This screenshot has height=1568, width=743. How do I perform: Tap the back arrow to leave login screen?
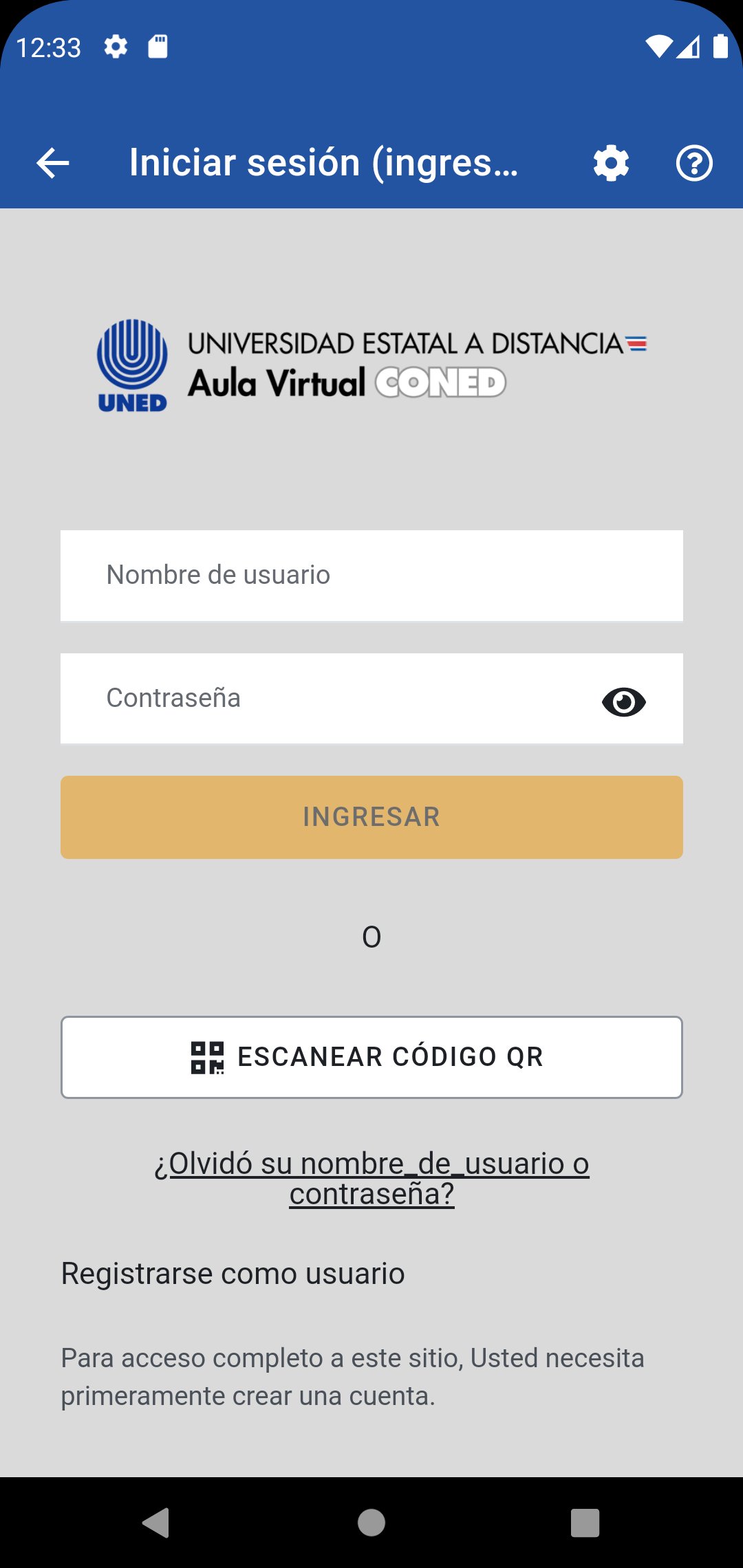click(51, 163)
